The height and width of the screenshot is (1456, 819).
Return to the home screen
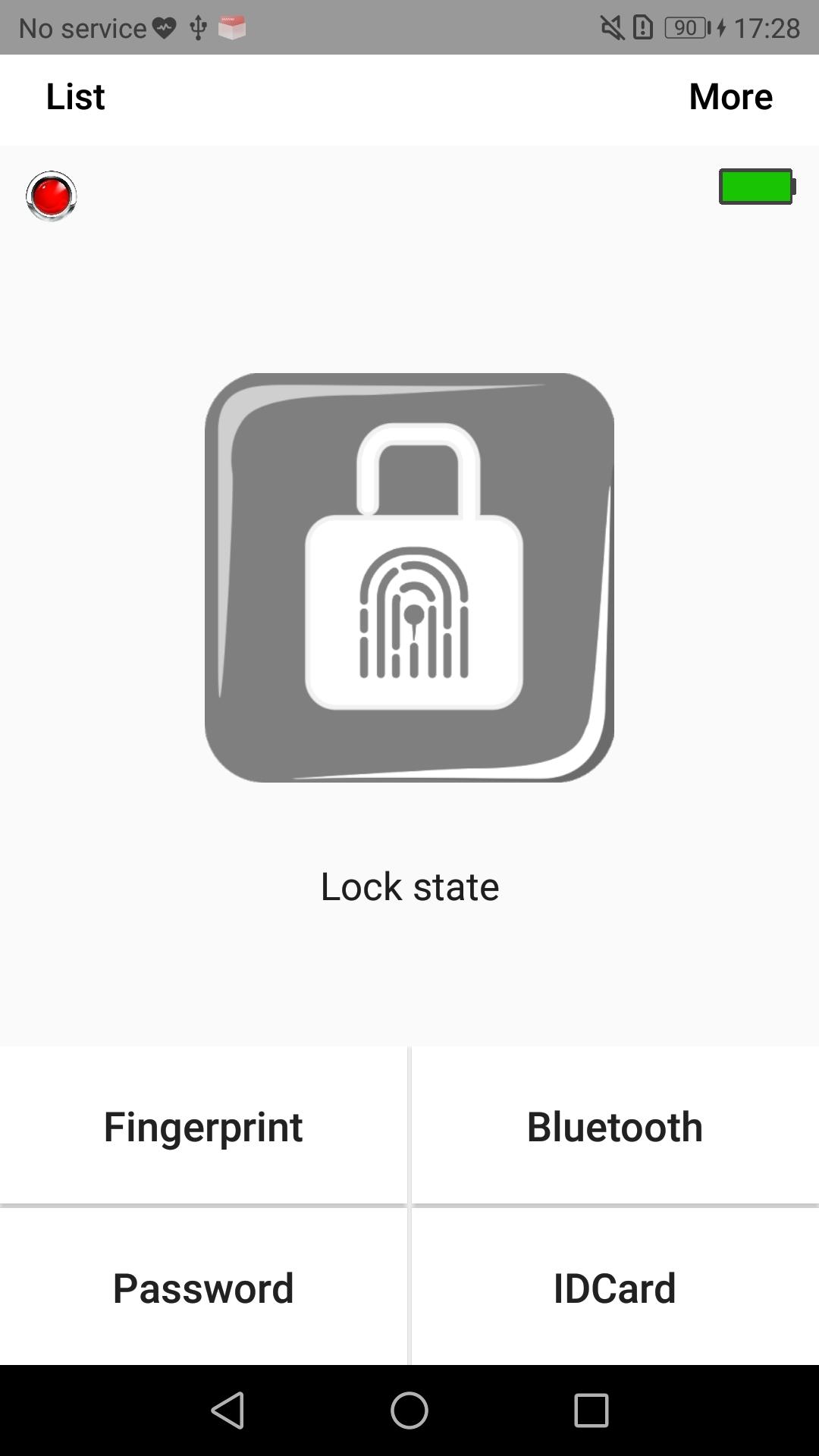[409, 1410]
